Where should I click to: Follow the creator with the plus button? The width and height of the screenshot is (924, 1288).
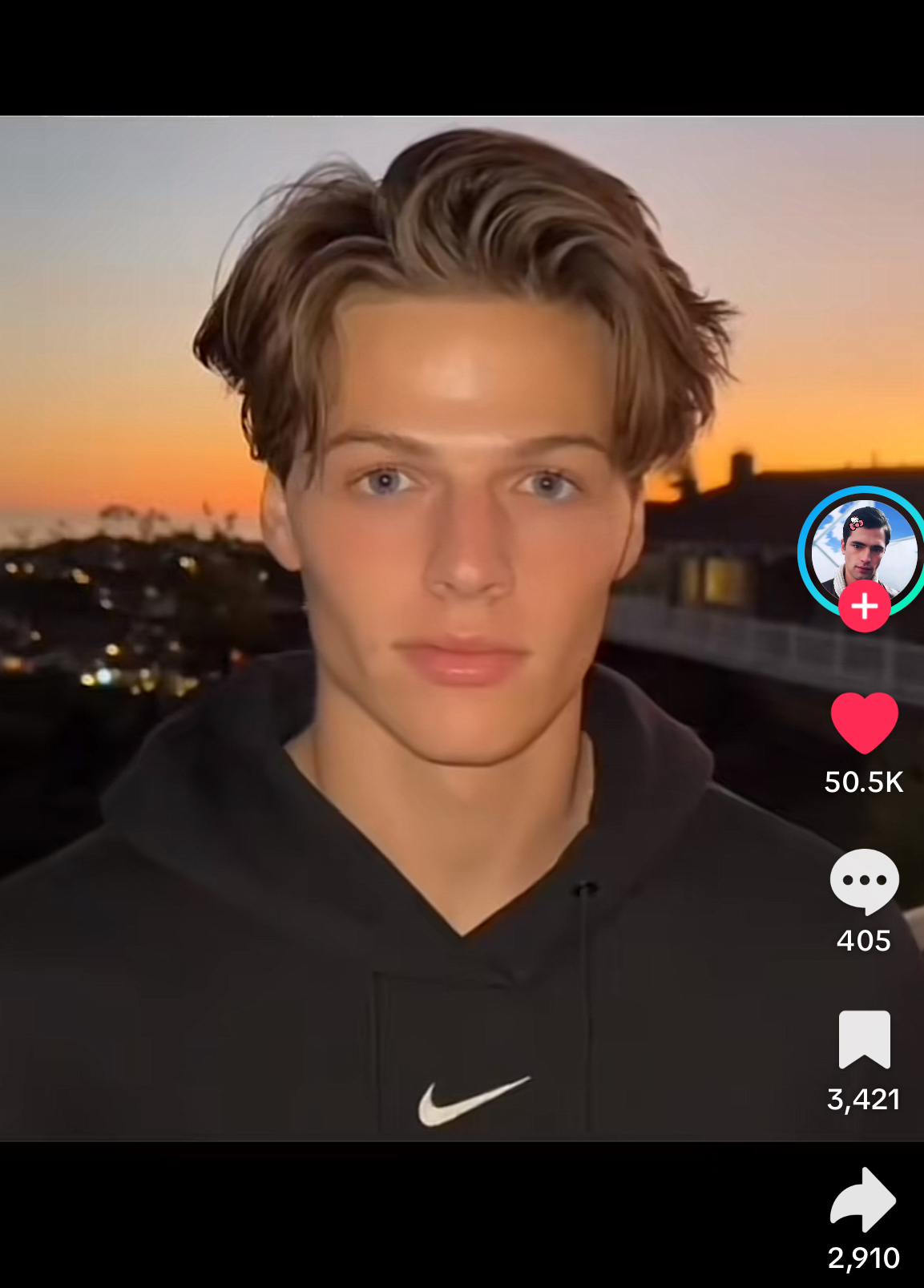tap(864, 607)
